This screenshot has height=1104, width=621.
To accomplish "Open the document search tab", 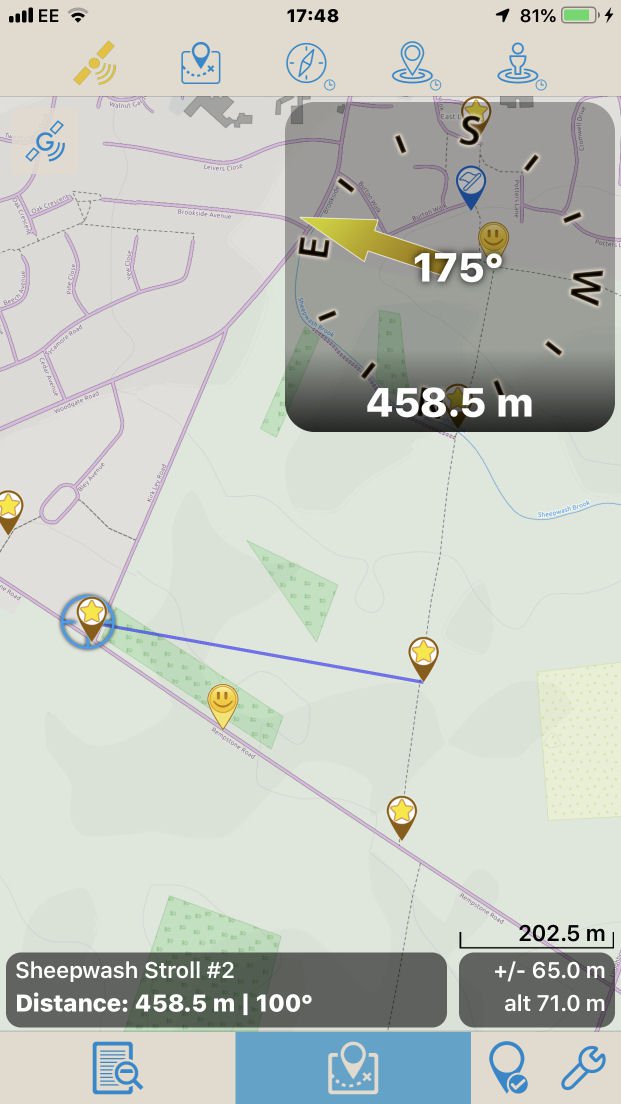I will (x=118, y=1068).
